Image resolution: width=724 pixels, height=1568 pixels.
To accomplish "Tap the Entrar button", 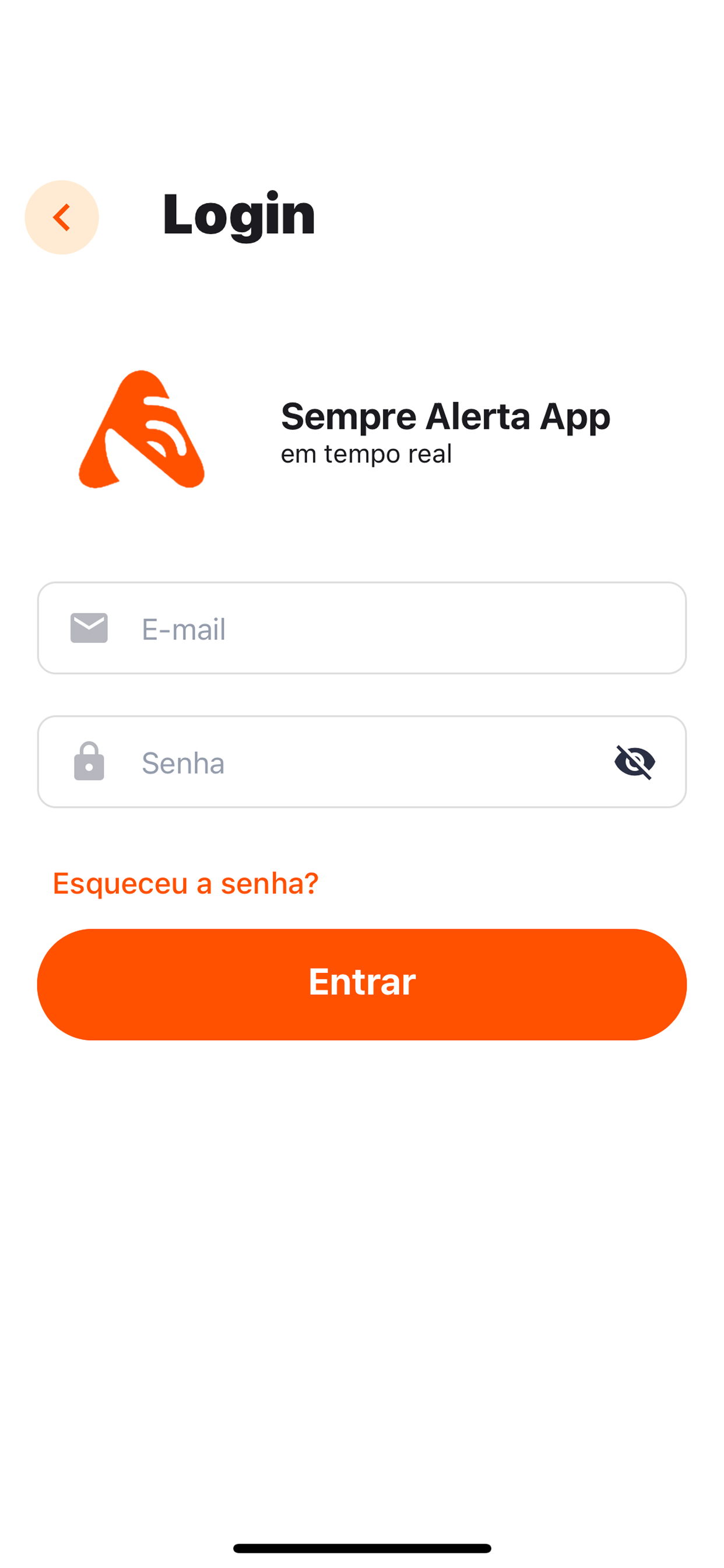I will pyautogui.click(x=362, y=984).
